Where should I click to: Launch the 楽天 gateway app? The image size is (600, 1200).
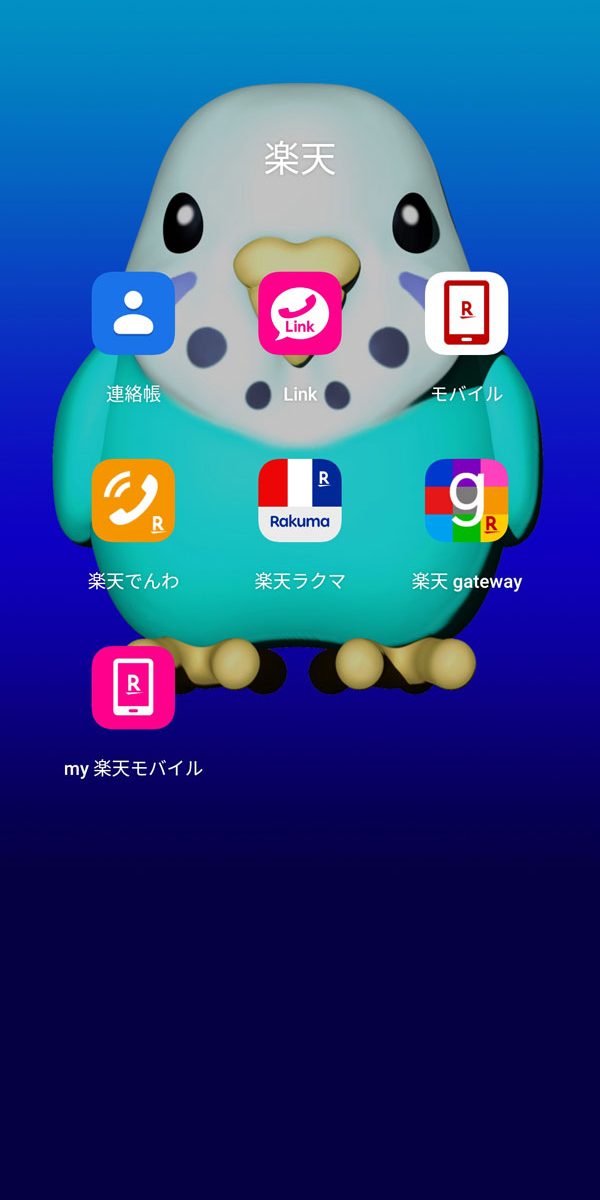pos(466,501)
